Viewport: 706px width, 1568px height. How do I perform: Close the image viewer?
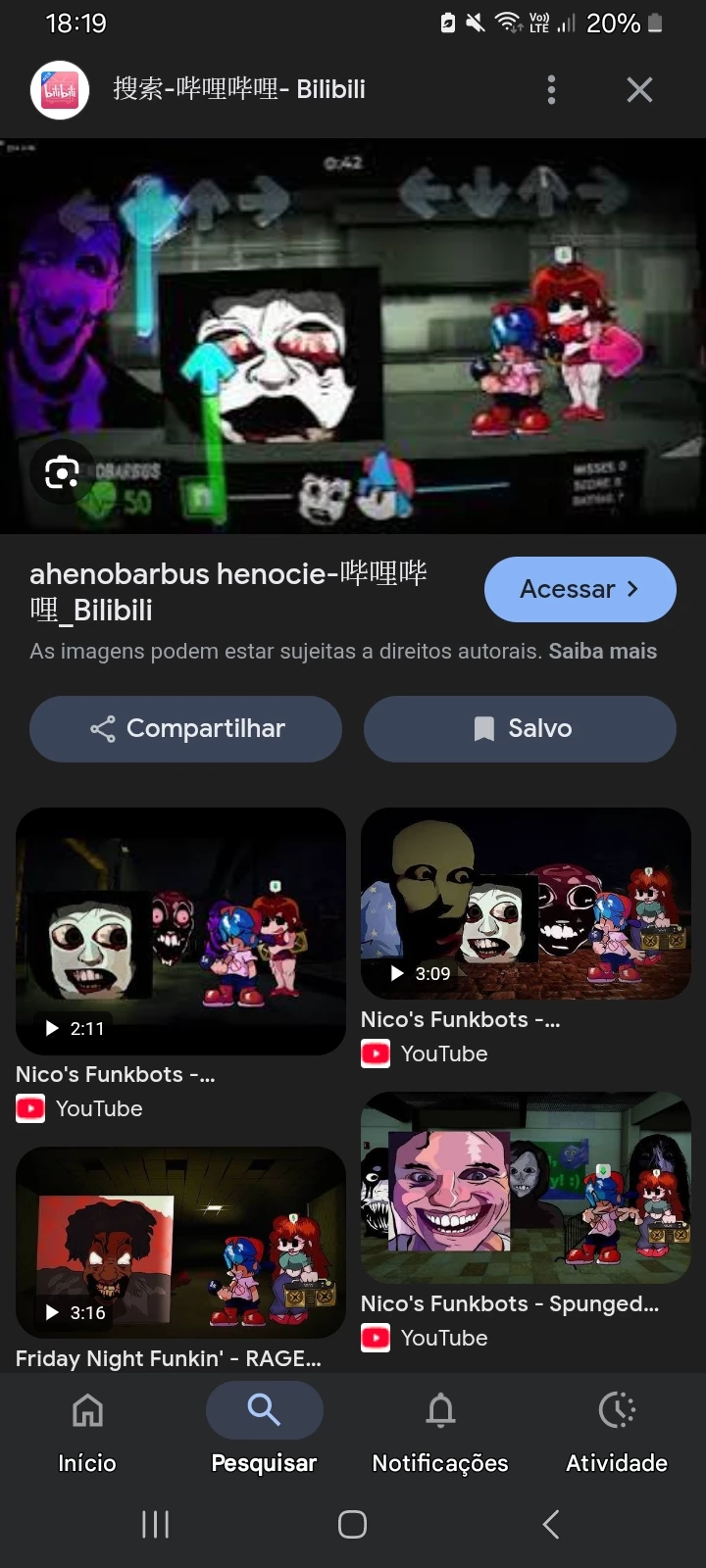point(639,90)
